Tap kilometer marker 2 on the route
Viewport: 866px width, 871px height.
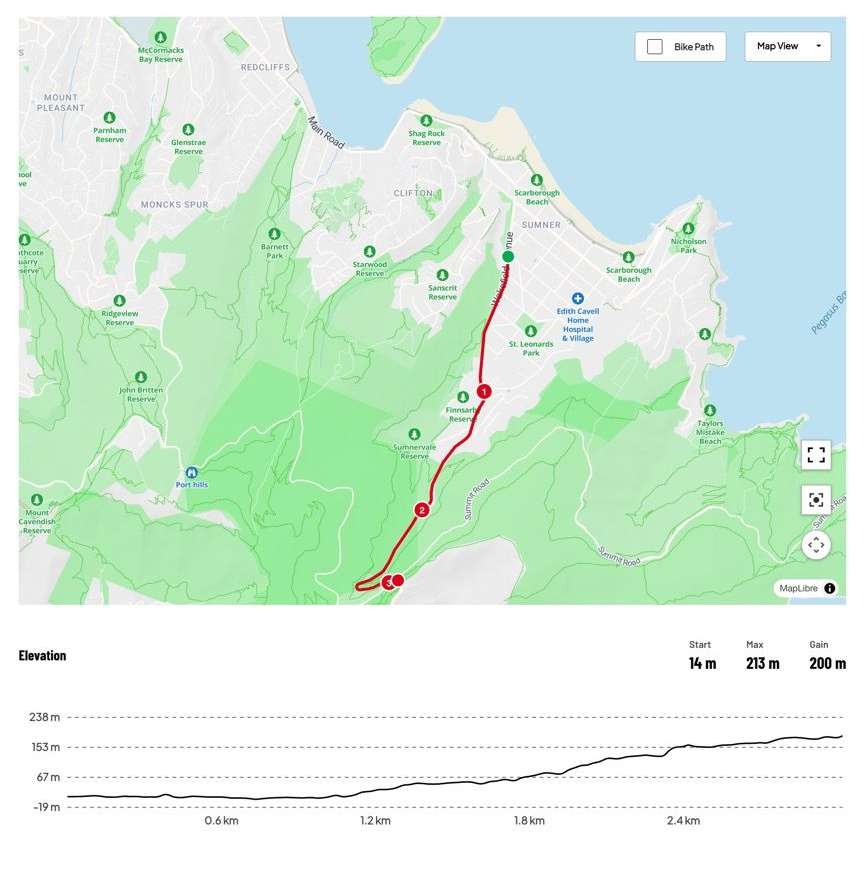click(422, 511)
